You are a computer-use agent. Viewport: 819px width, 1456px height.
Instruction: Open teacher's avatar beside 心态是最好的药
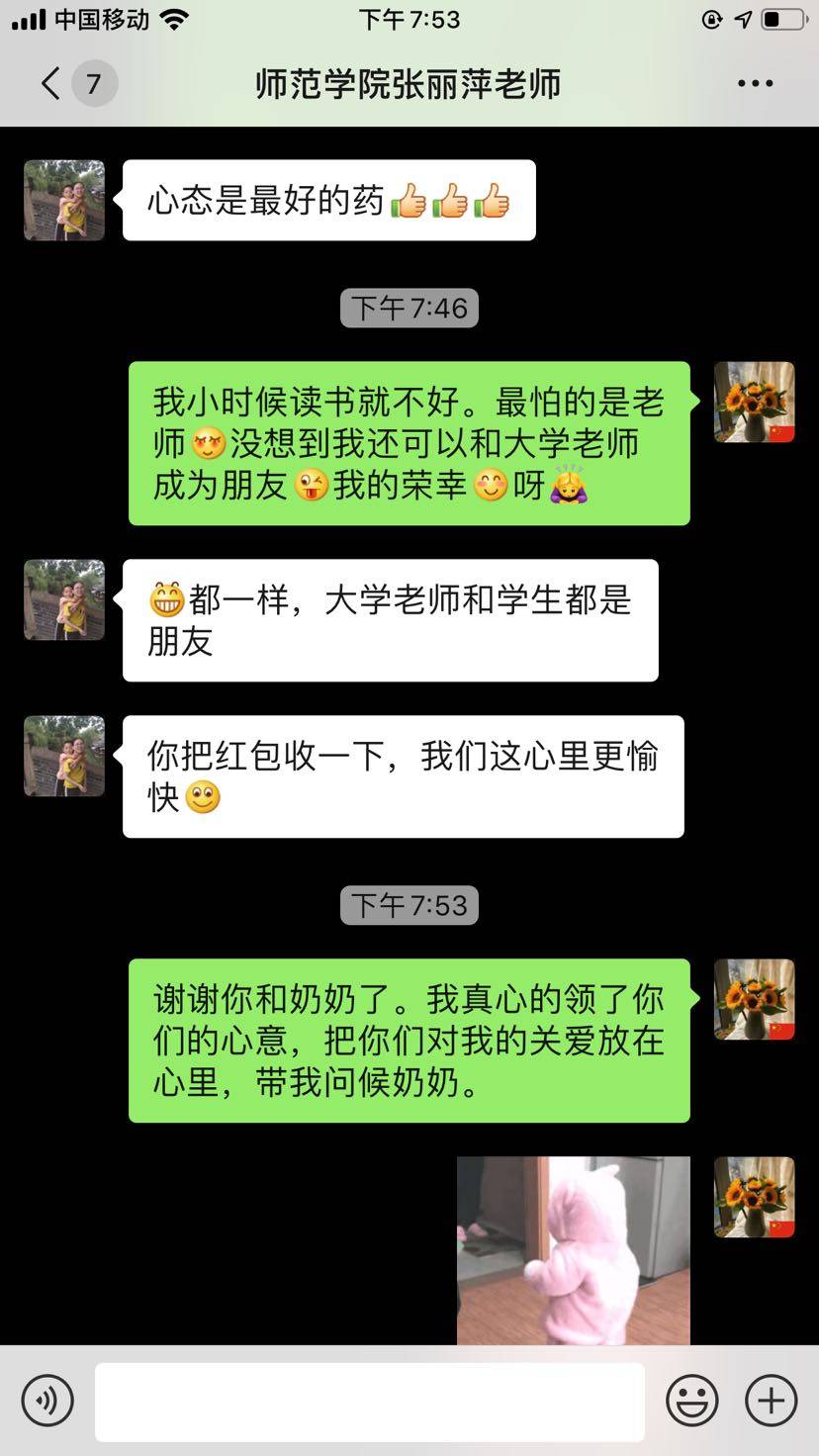[x=64, y=200]
